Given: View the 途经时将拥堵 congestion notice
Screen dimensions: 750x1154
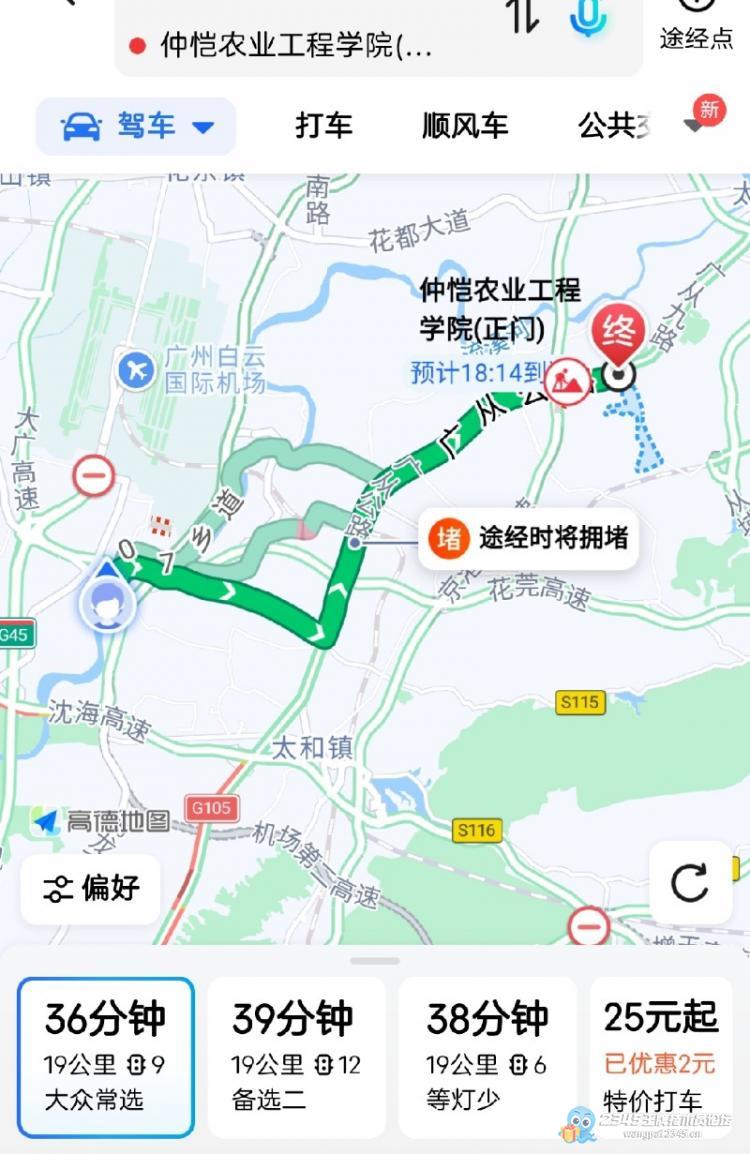Looking at the screenshot, I should 530,539.
